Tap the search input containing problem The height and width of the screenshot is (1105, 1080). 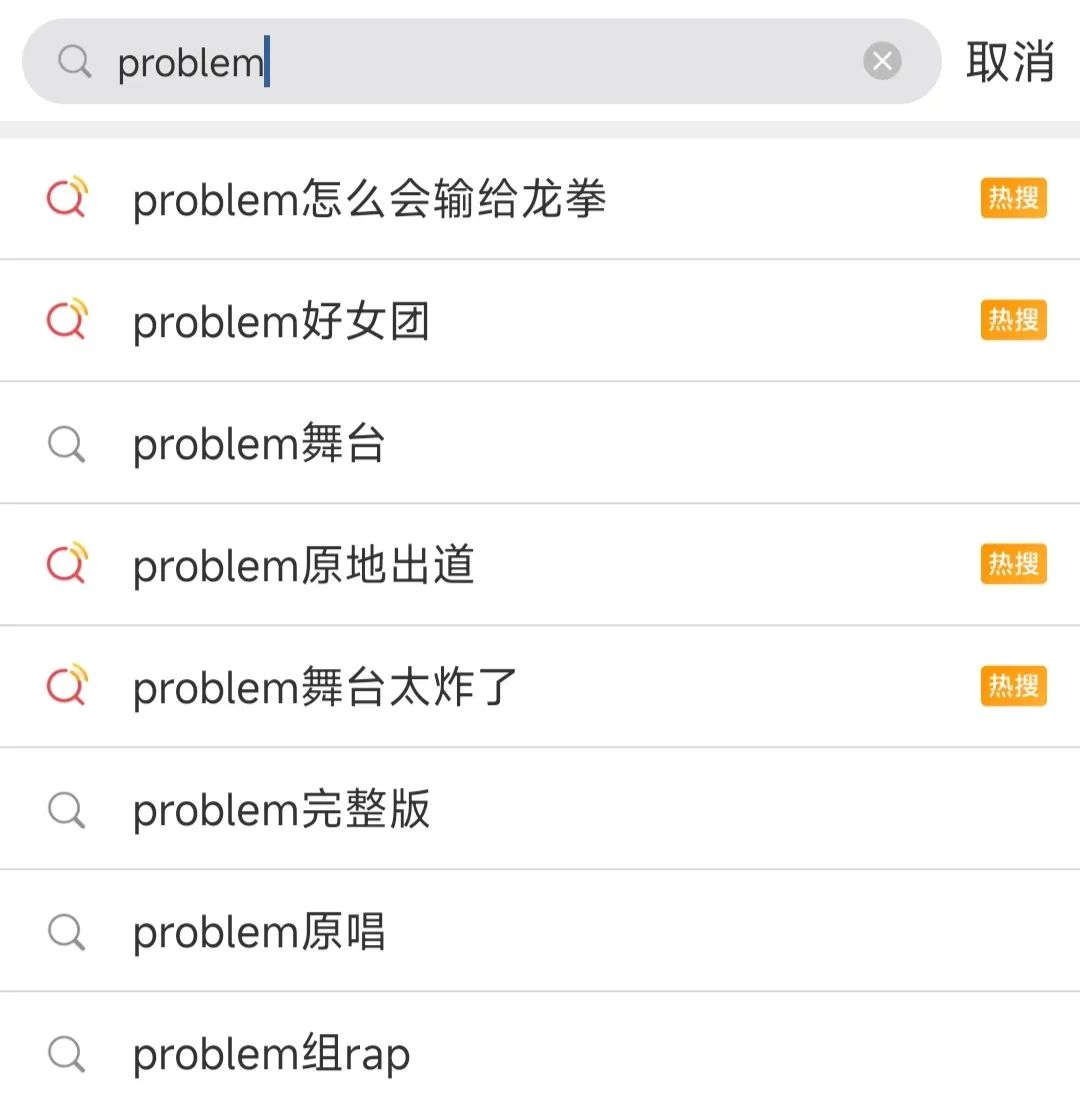[x=400, y=62]
